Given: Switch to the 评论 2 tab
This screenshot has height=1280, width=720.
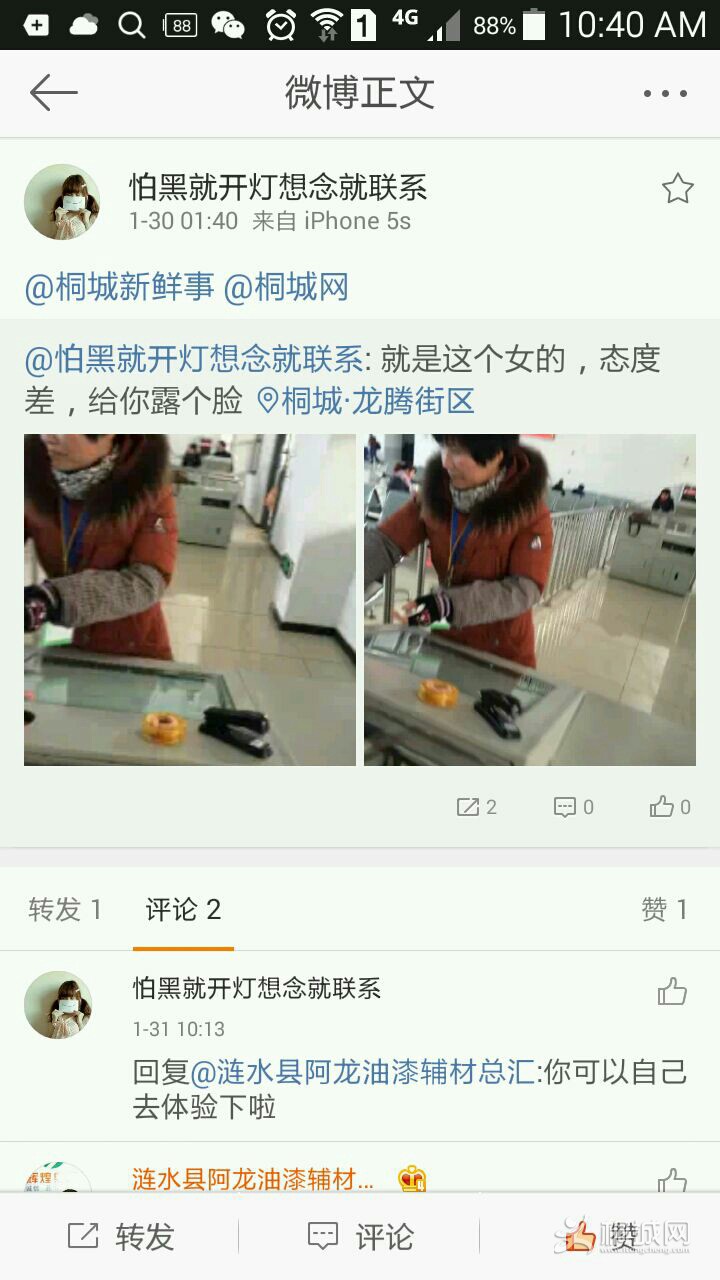Looking at the screenshot, I should [183, 910].
